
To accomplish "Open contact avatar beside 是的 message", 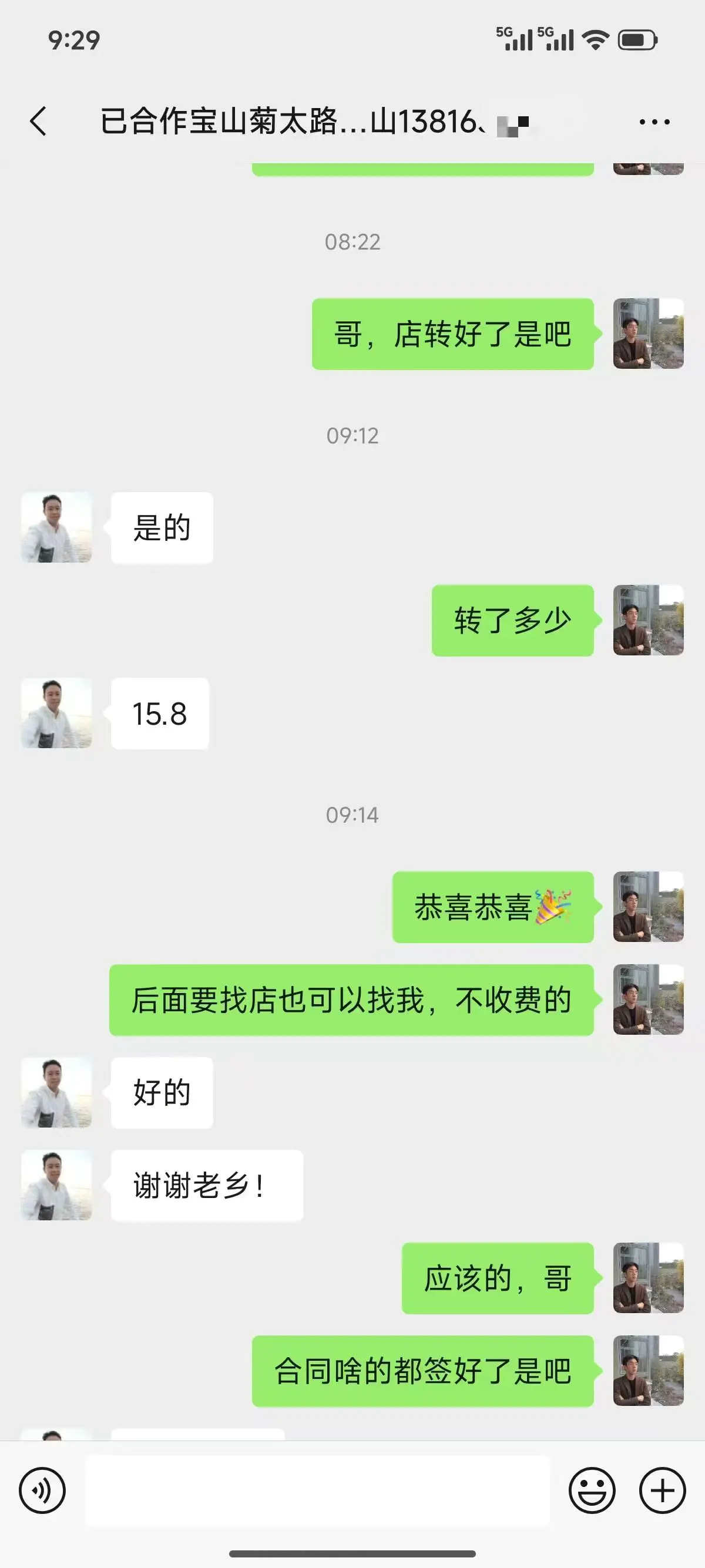I will (56, 527).
